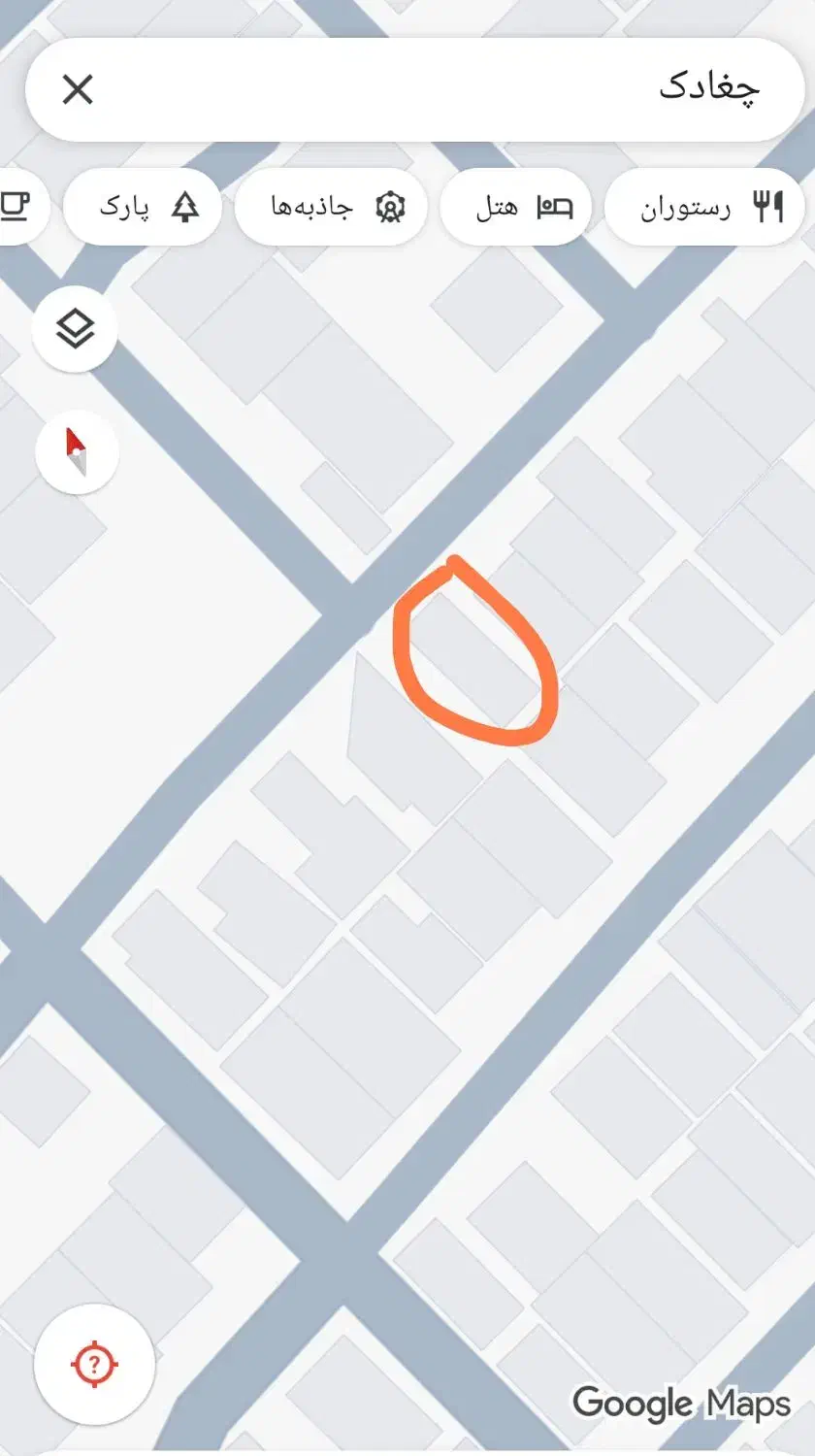
Task: Clear the search with the X icon
Action: [x=78, y=90]
